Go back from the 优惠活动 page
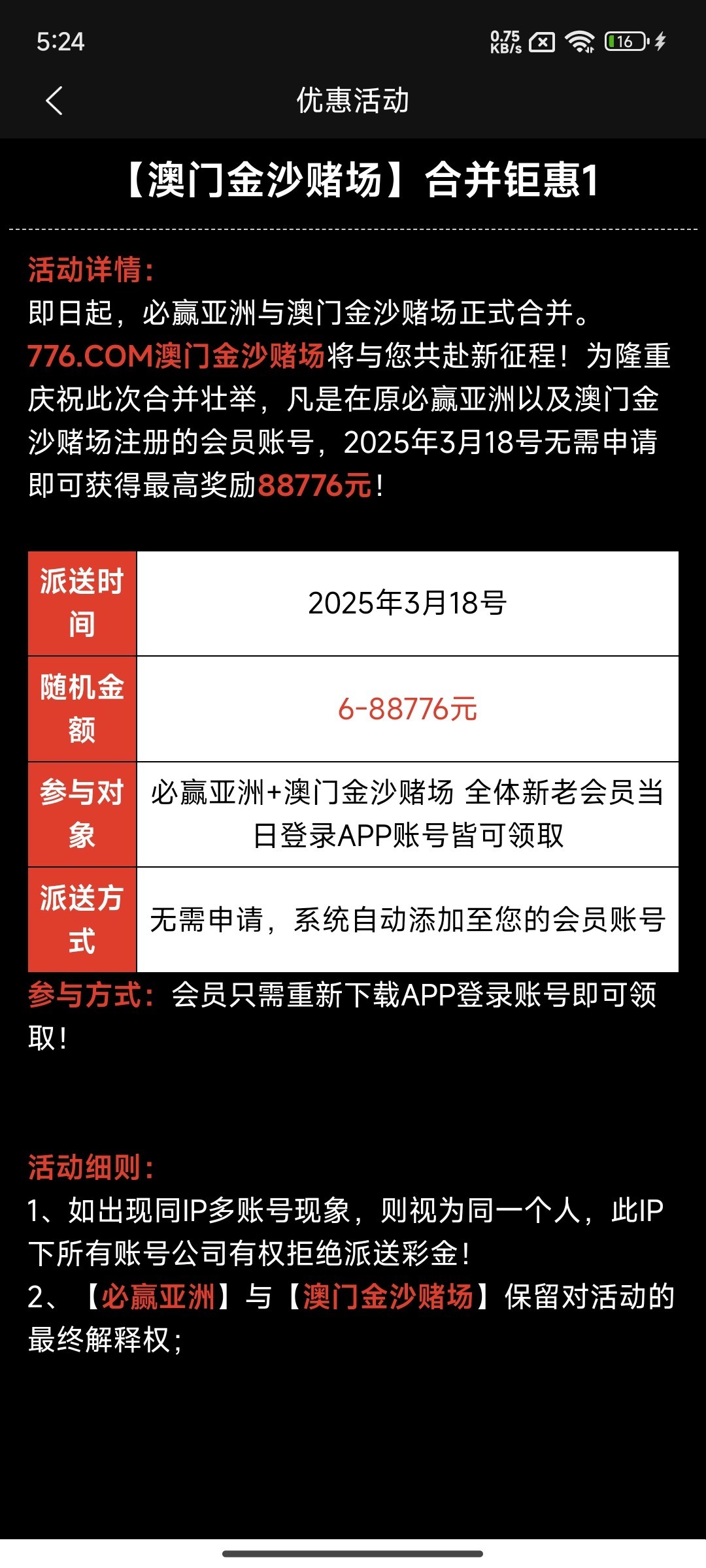The height and width of the screenshot is (1568, 706). 54,101
